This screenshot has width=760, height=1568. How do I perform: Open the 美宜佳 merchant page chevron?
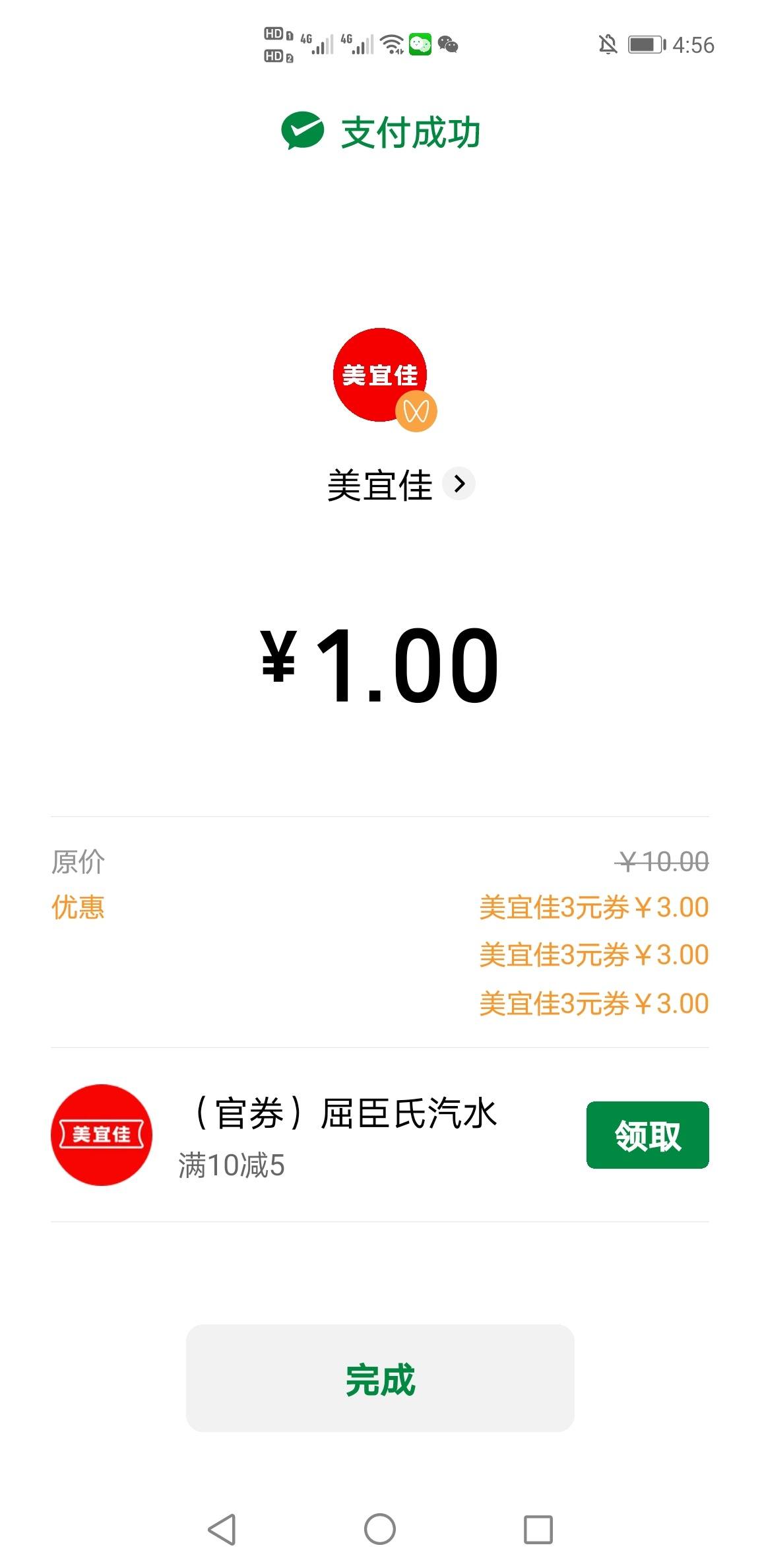pyautogui.click(x=459, y=484)
